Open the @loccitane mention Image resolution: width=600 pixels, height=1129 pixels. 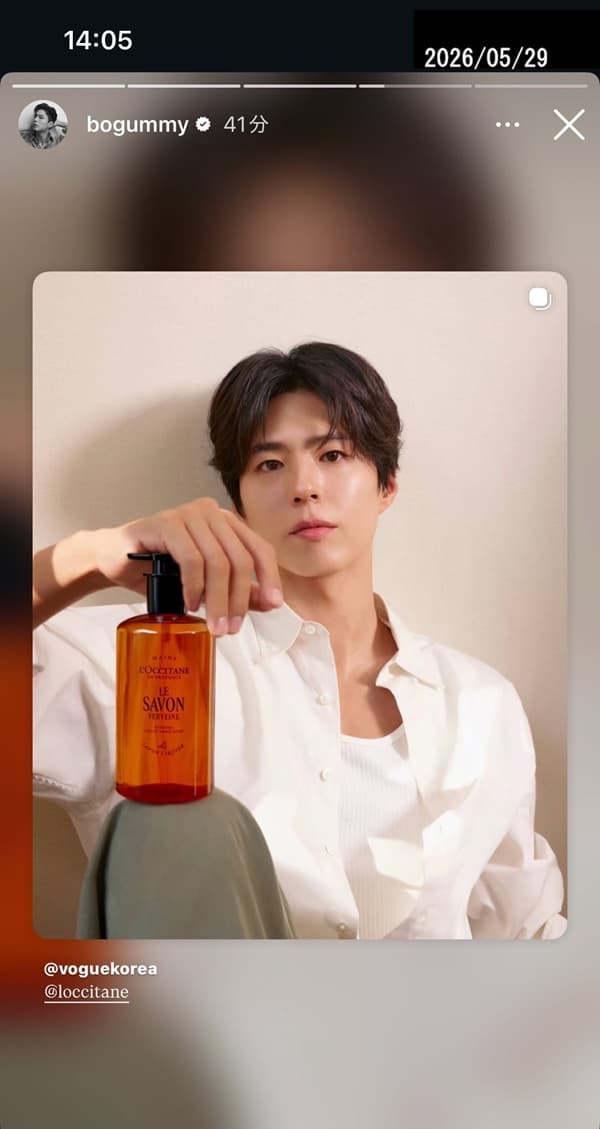coord(86,992)
